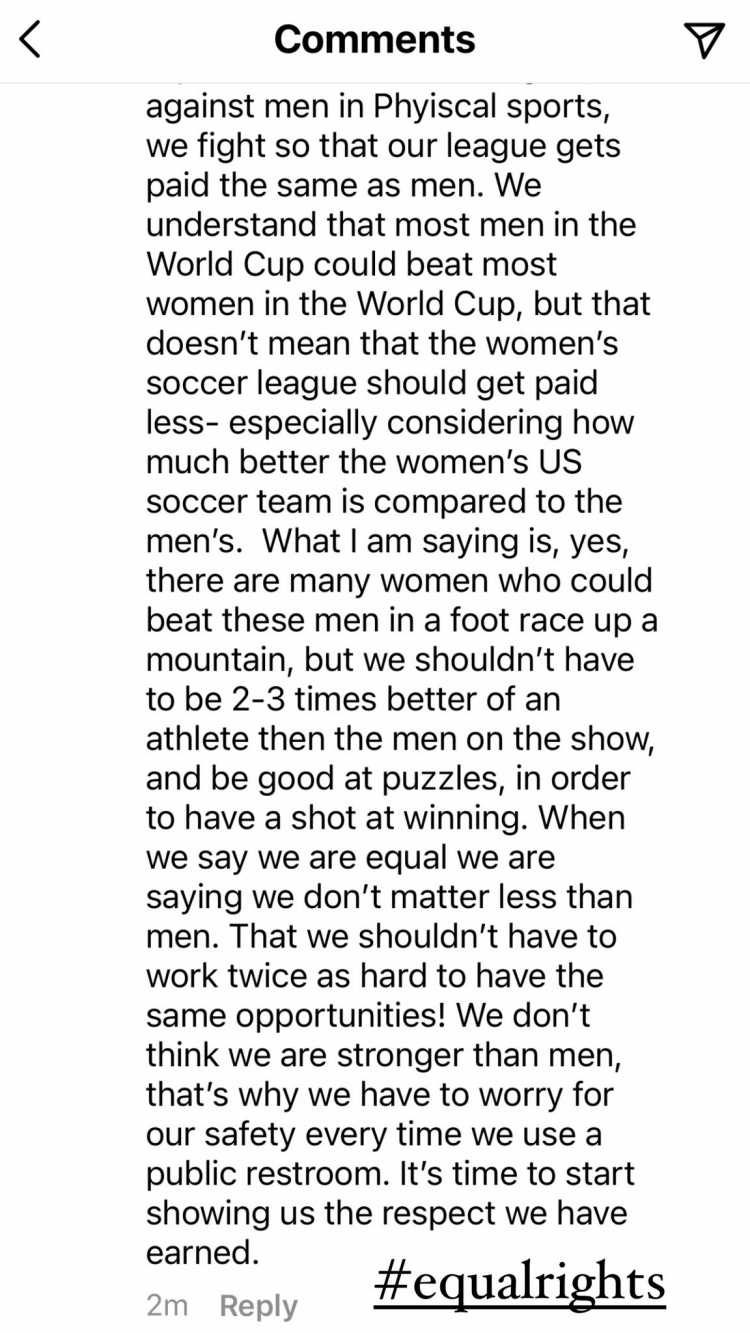
Task: Share the post via the paper plane icon
Action: tap(705, 39)
